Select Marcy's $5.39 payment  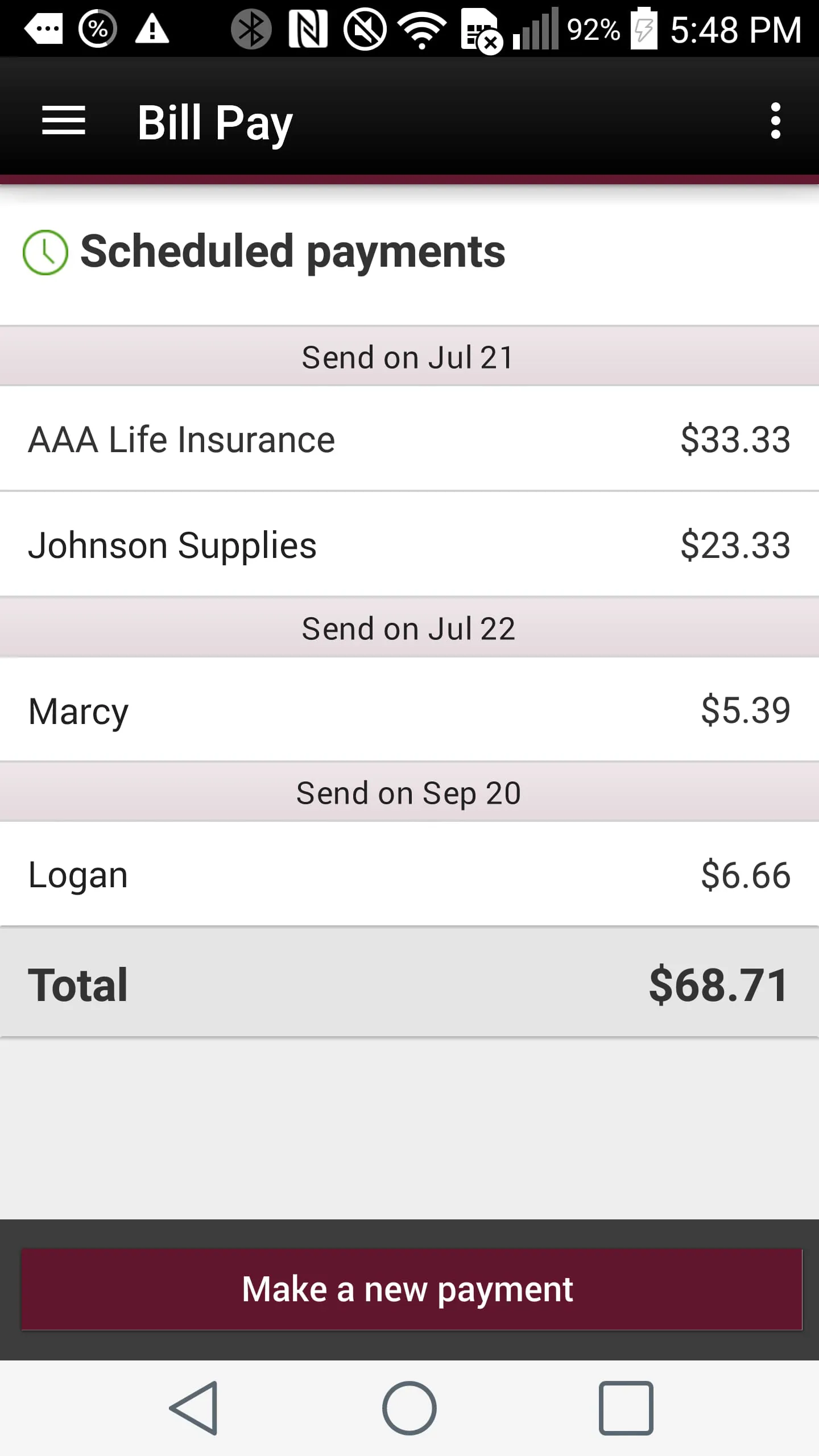(x=409, y=710)
